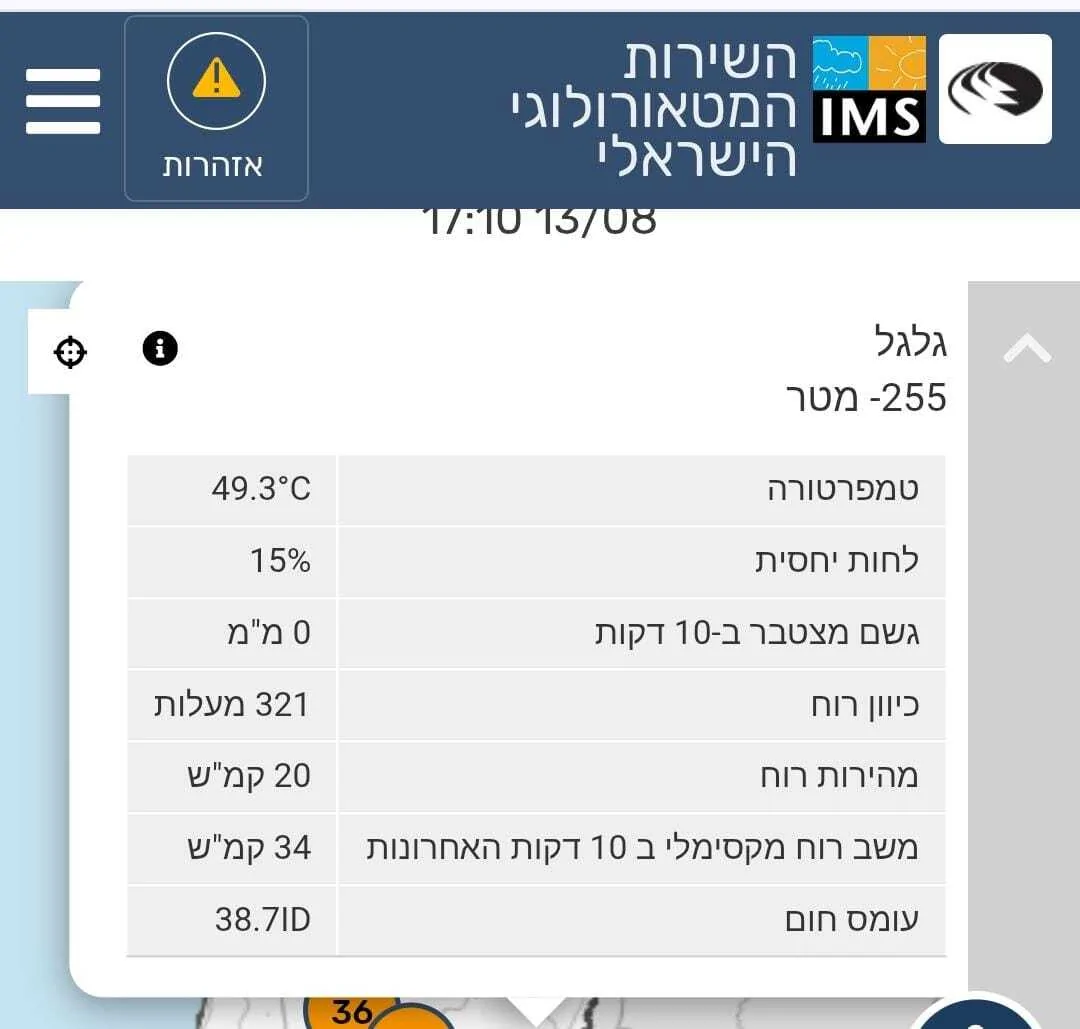
Task: Go to the IMS homepage via logo
Action: coord(868,90)
